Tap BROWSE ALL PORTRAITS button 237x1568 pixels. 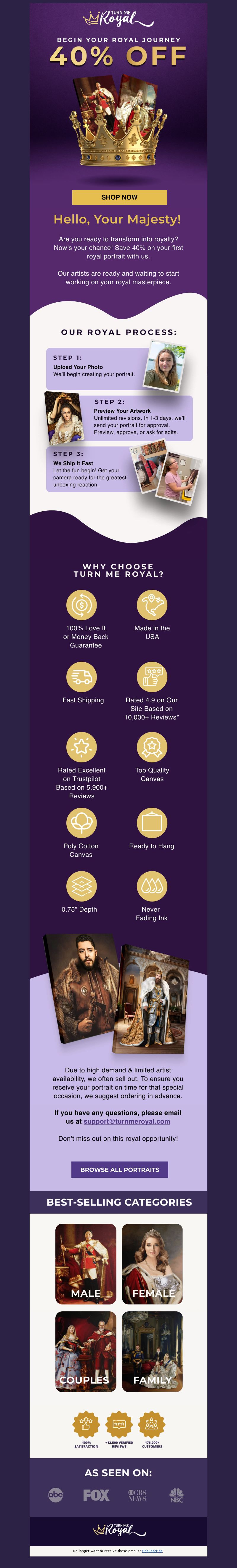(119, 1169)
